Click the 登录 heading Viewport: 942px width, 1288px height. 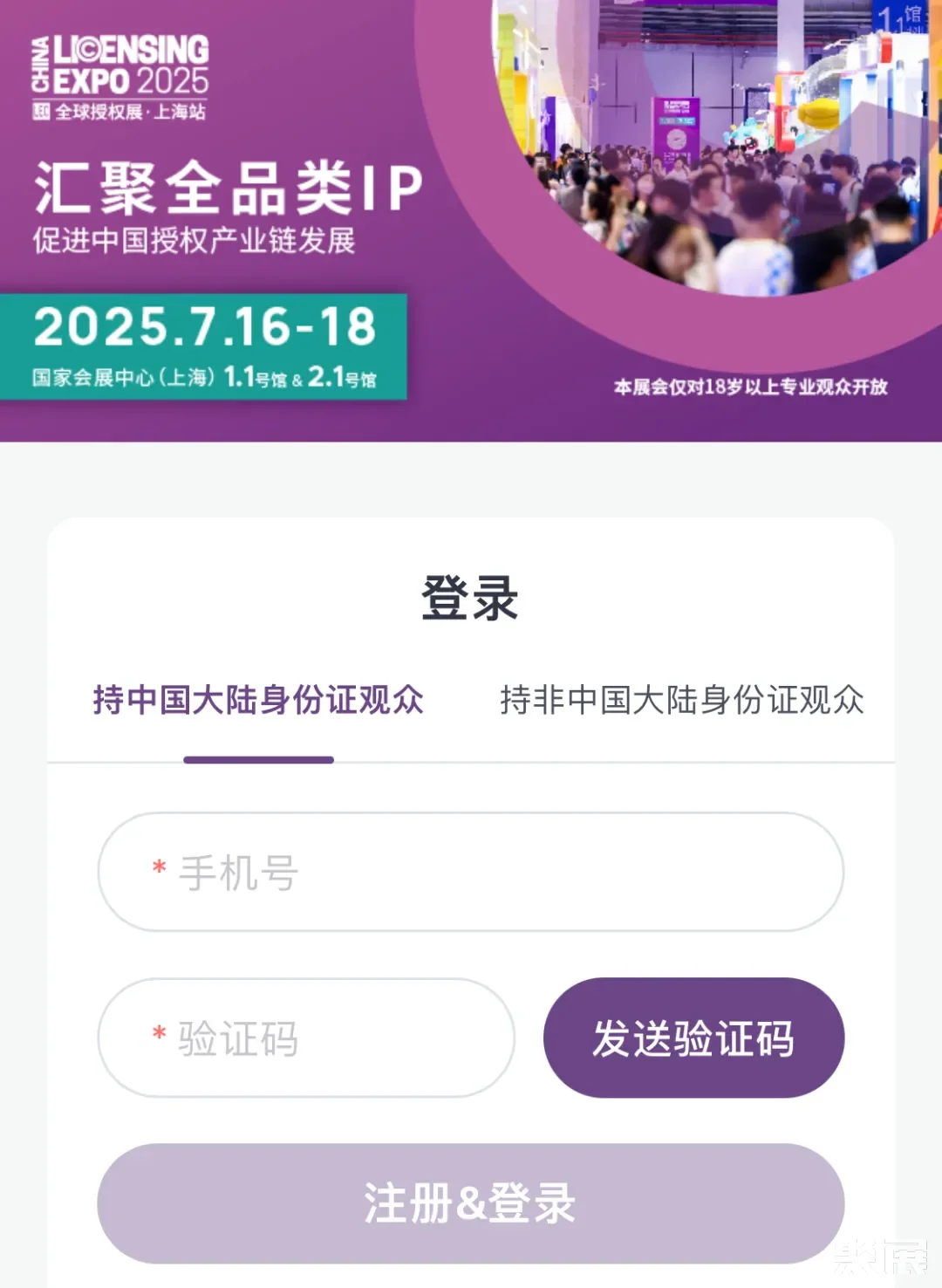(x=471, y=598)
